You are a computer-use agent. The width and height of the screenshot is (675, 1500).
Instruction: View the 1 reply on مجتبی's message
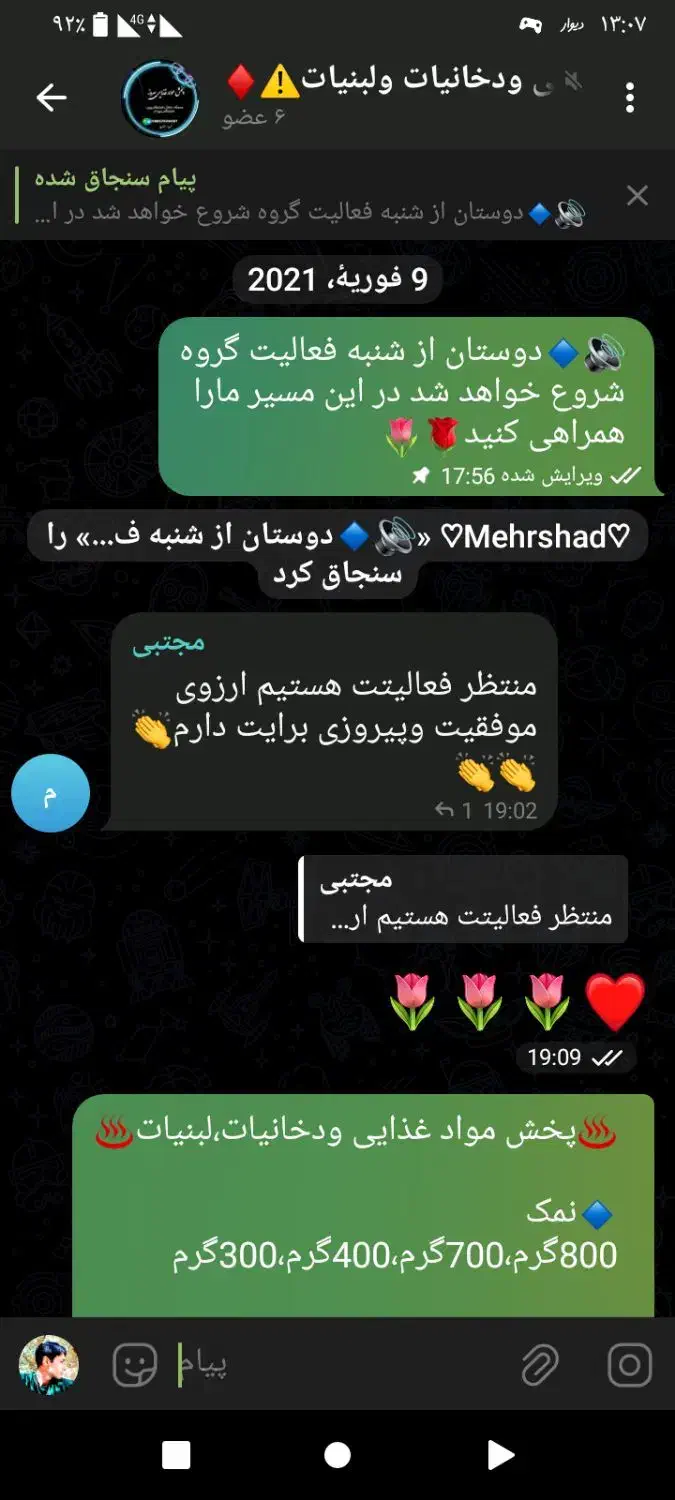coord(455,811)
